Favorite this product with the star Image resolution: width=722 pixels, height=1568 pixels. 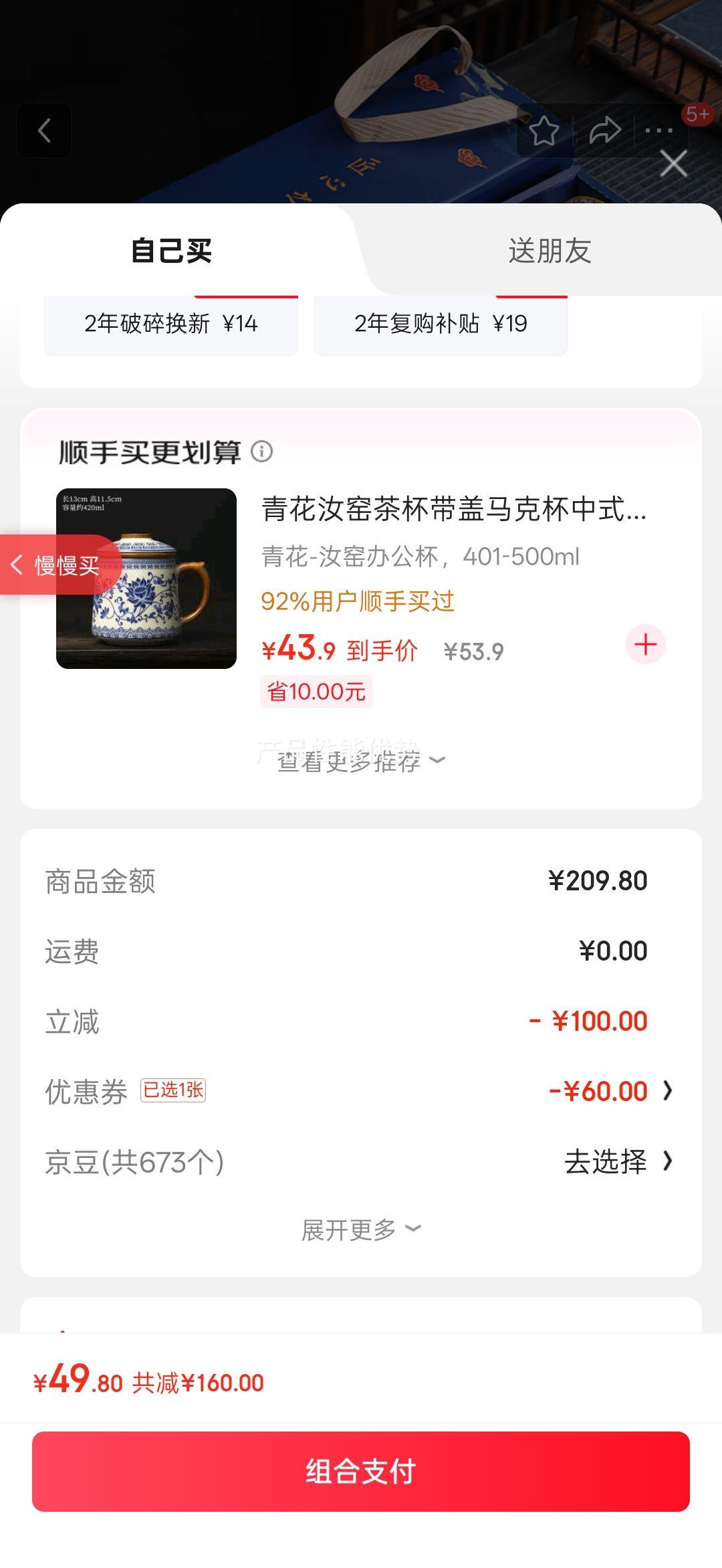click(544, 130)
